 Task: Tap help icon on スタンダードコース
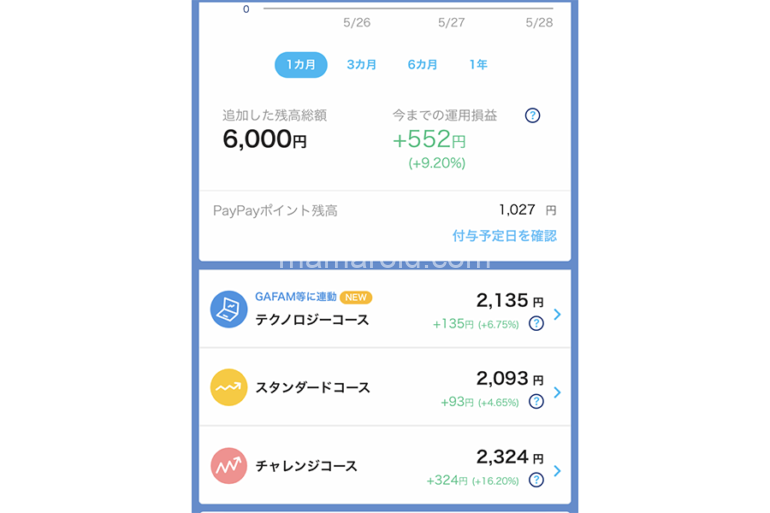536,401
